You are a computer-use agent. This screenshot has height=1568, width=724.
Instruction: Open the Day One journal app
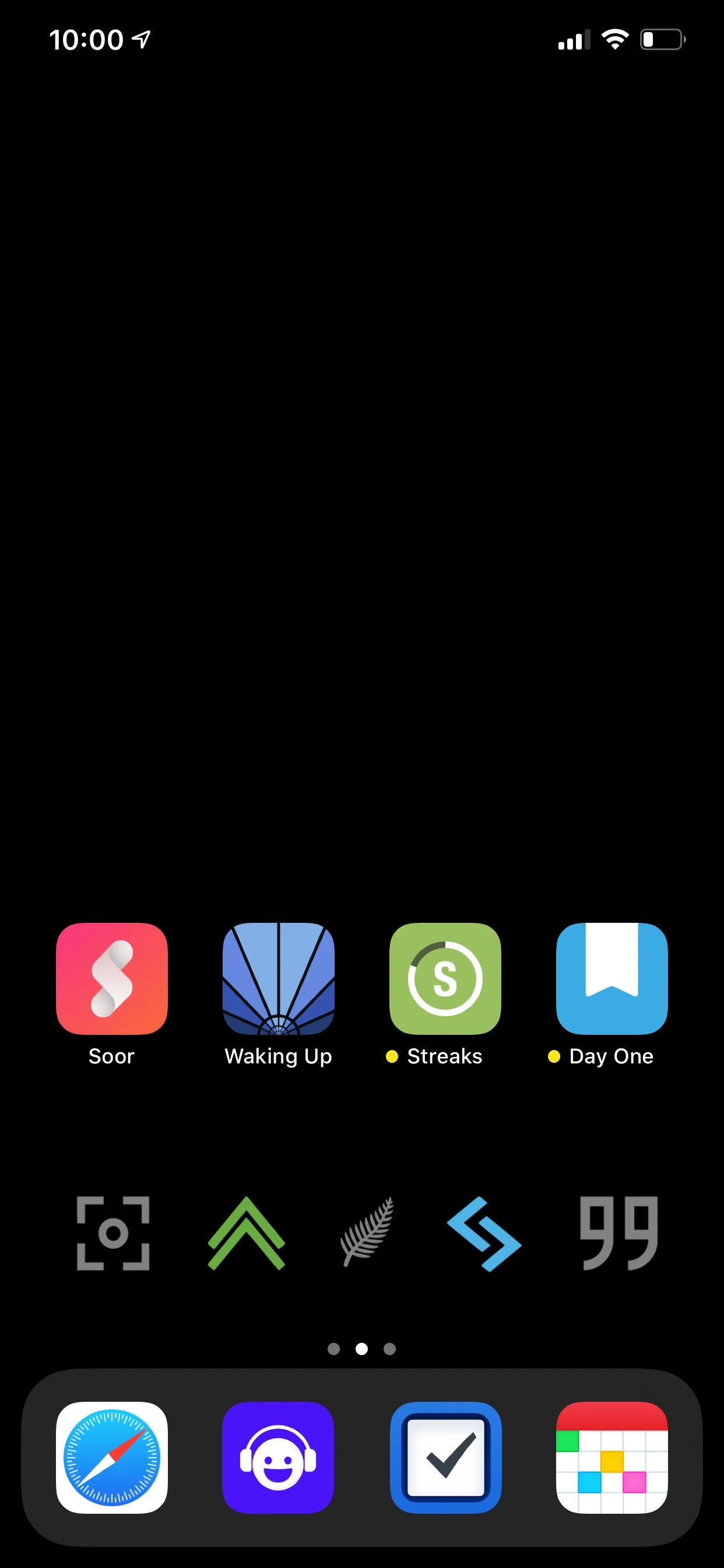pyautogui.click(x=611, y=978)
